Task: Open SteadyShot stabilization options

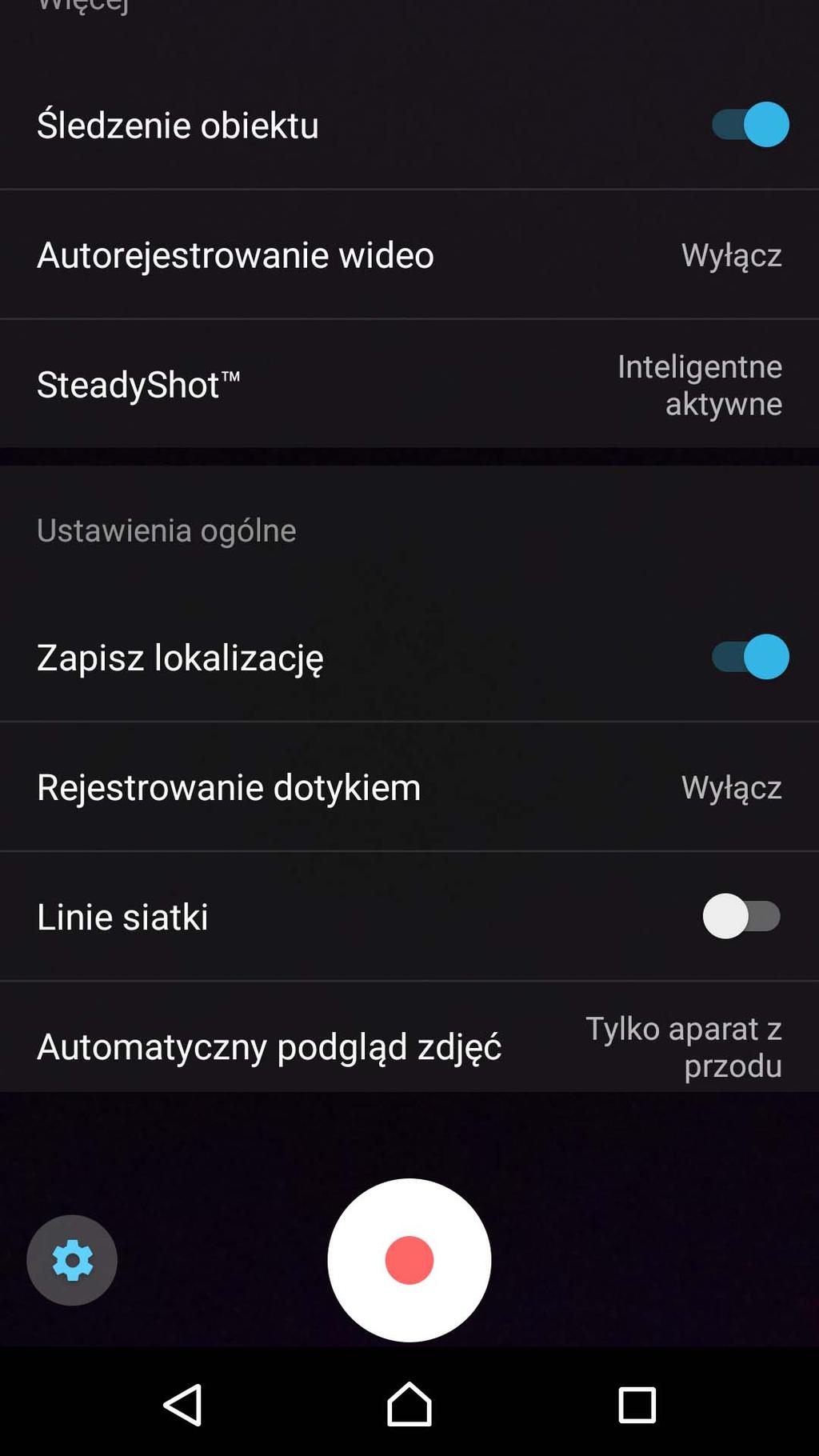Action: (409, 385)
